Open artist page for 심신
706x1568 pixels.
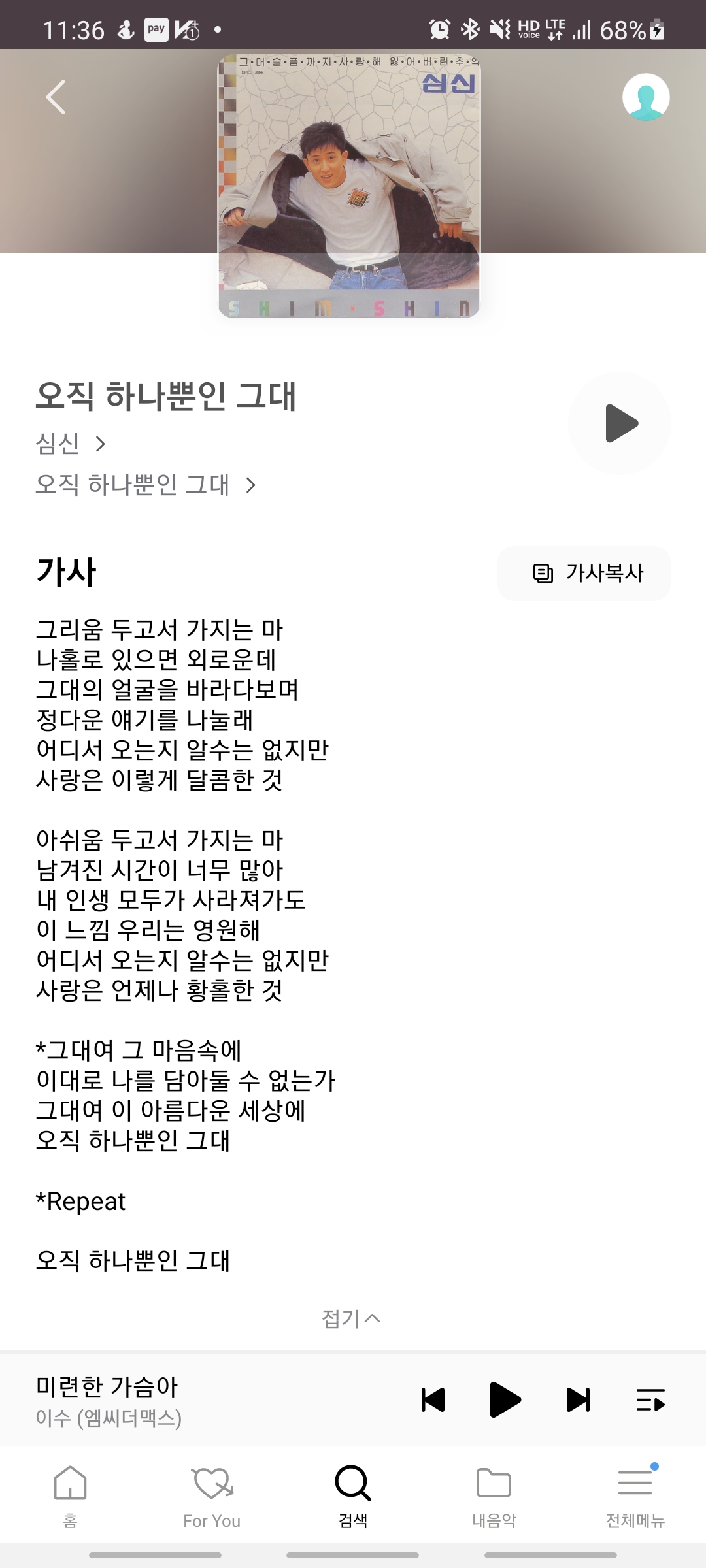point(71,444)
